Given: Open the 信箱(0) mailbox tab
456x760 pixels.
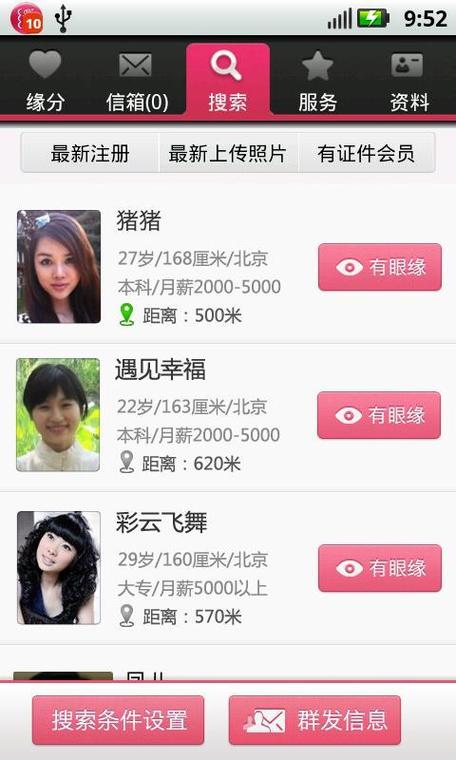Looking at the screenshot, I should 137,79.
